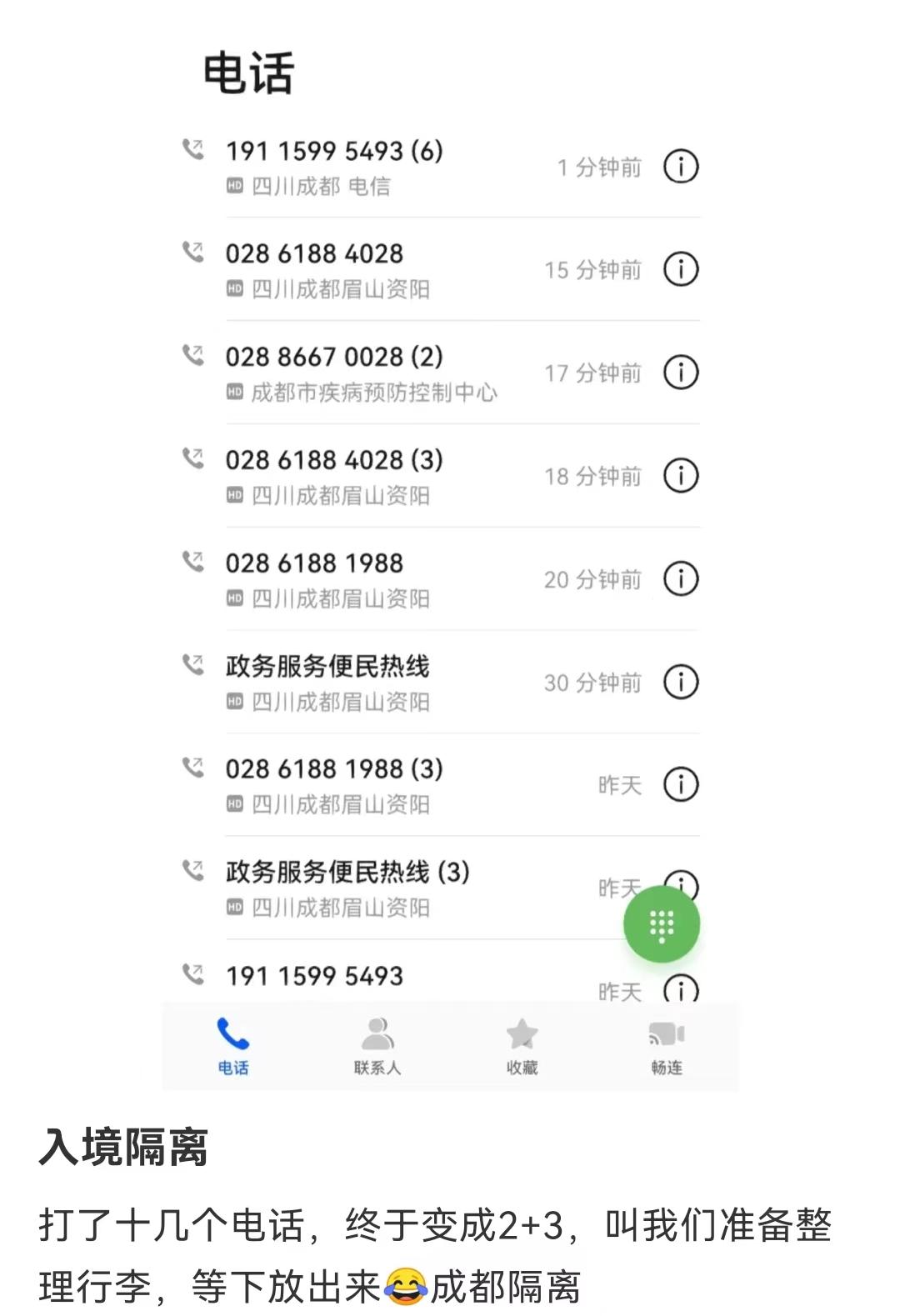Click the outgoing call arrow icon for 成都市疾病预防控制中心
The width and height of the screenshot is (900, 1316).
click(x=194, y=354)
